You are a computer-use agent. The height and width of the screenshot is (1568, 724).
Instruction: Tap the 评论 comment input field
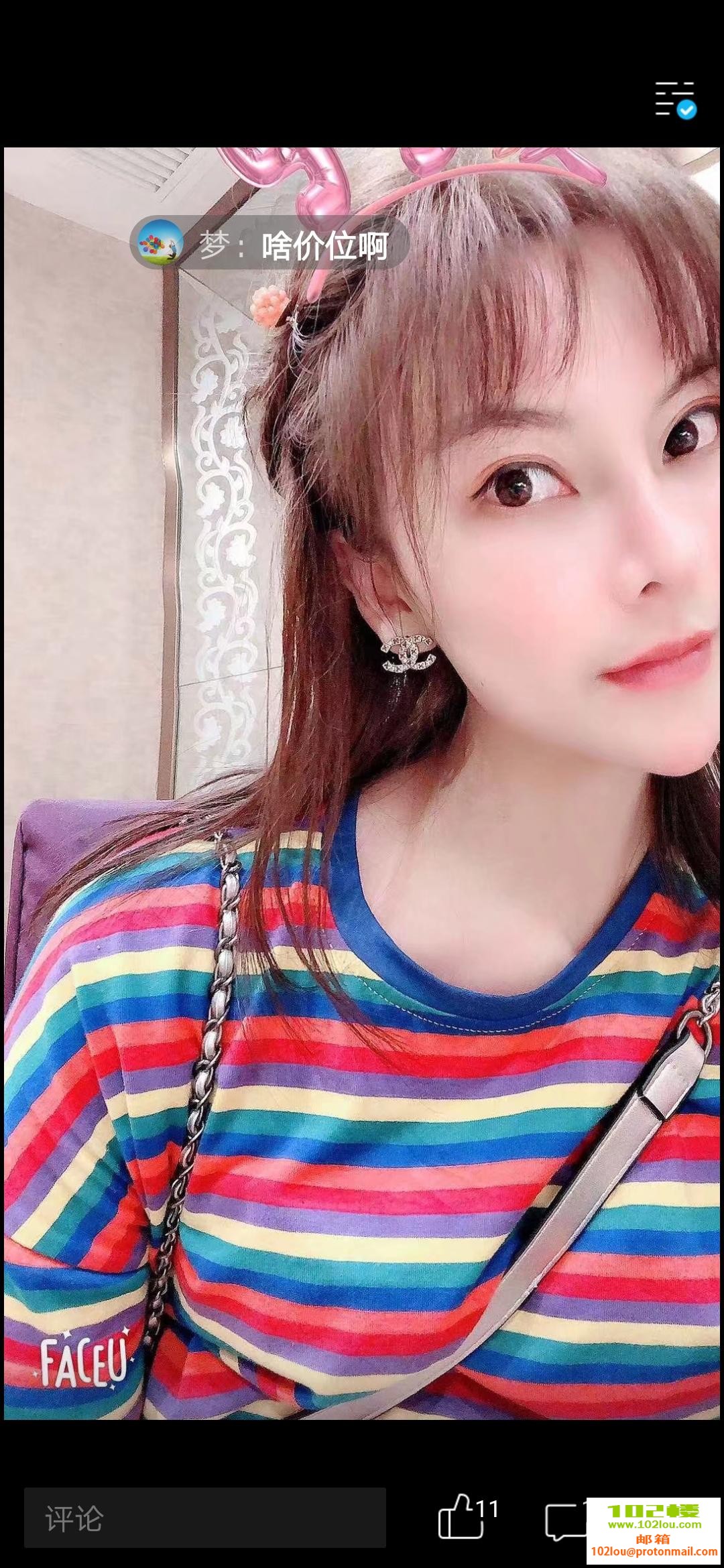tap(204, 1518)
